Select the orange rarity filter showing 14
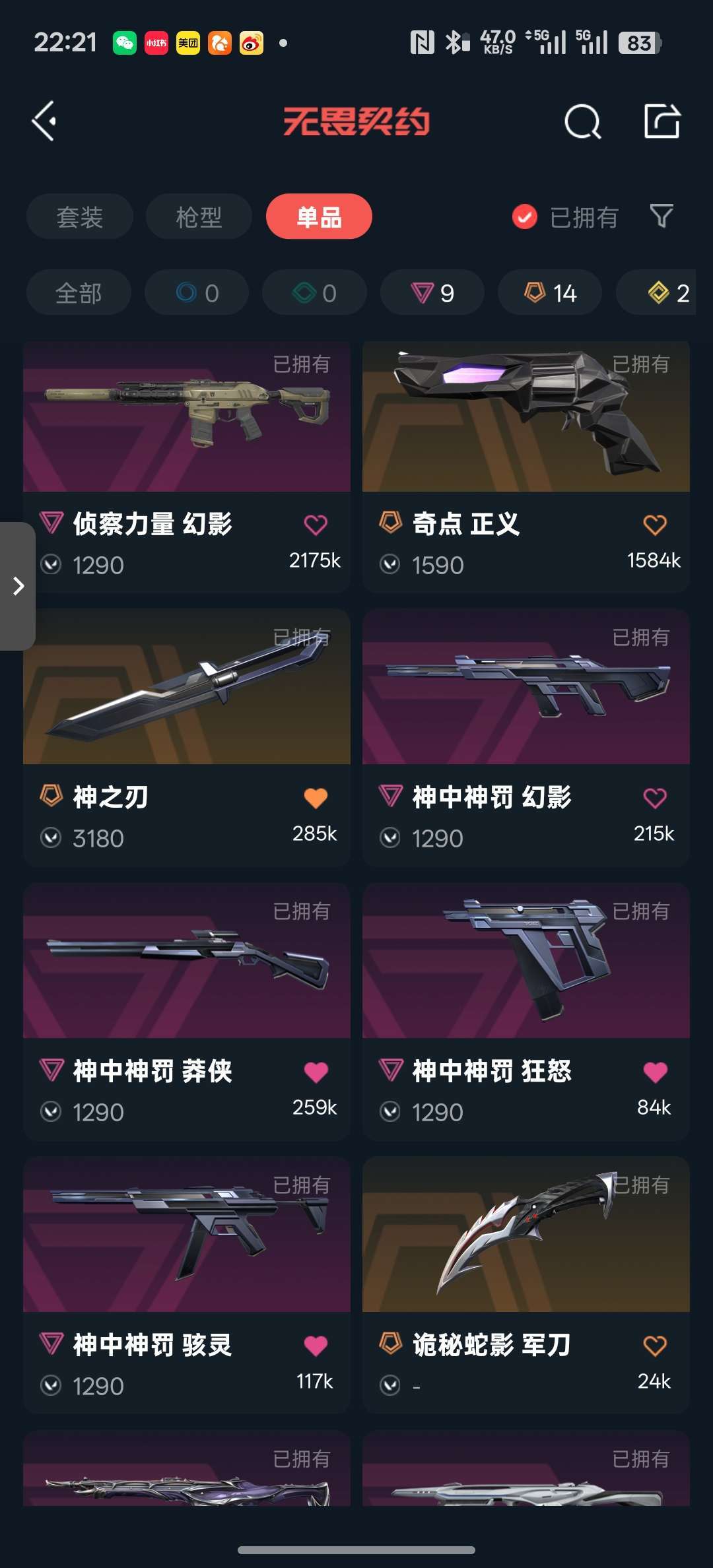The width and height of the screenshot is (713, 1568). click(x=549, y=292)
